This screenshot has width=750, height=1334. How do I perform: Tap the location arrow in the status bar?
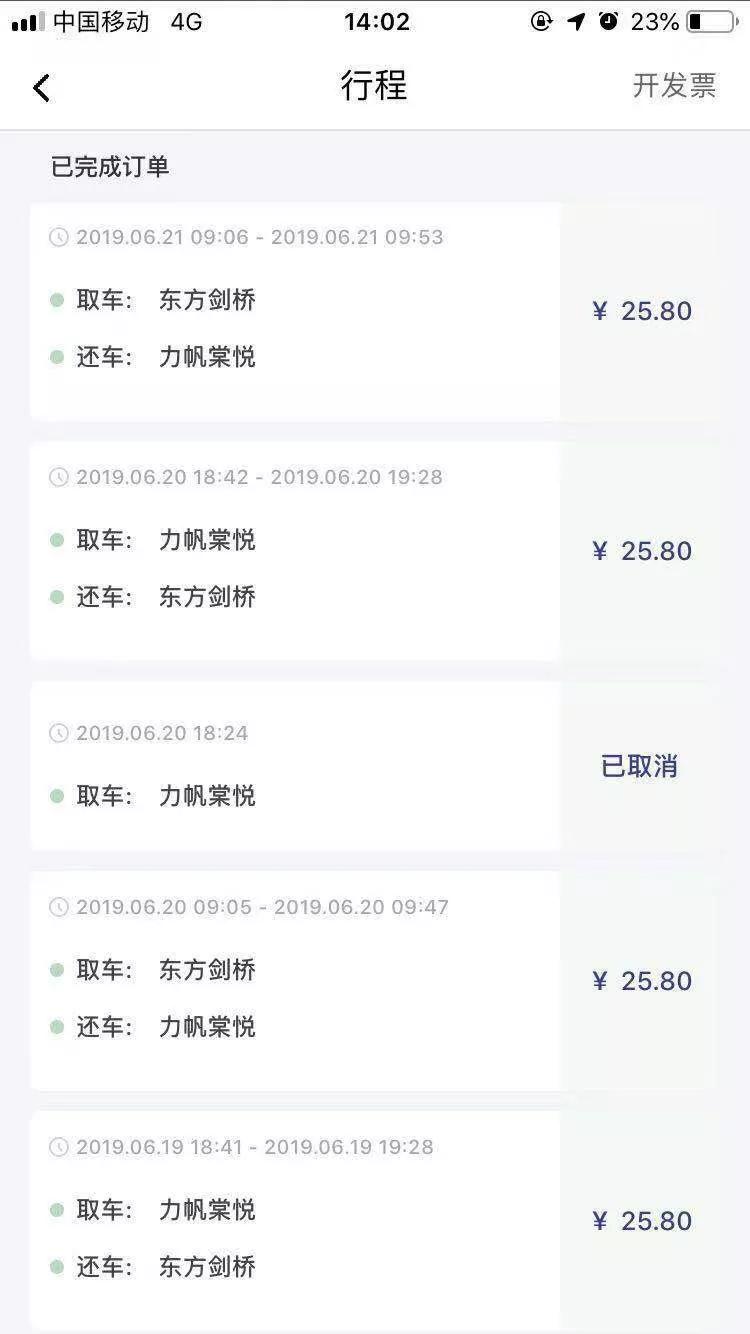(x=575, y=22)
